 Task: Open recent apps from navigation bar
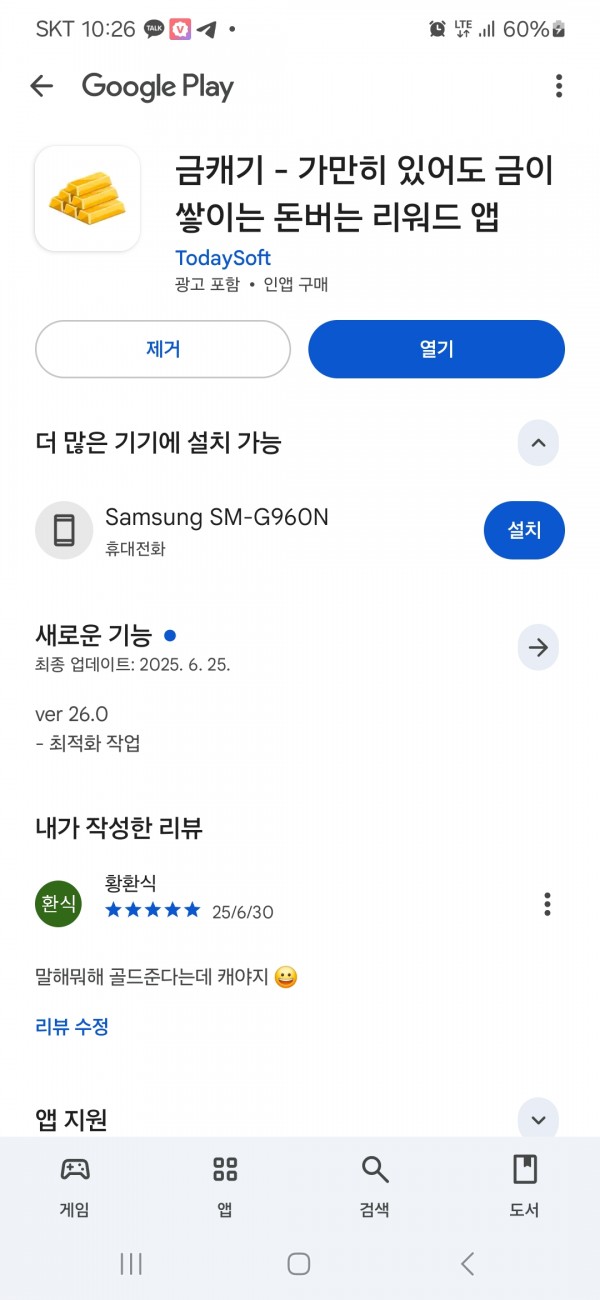131,1264
